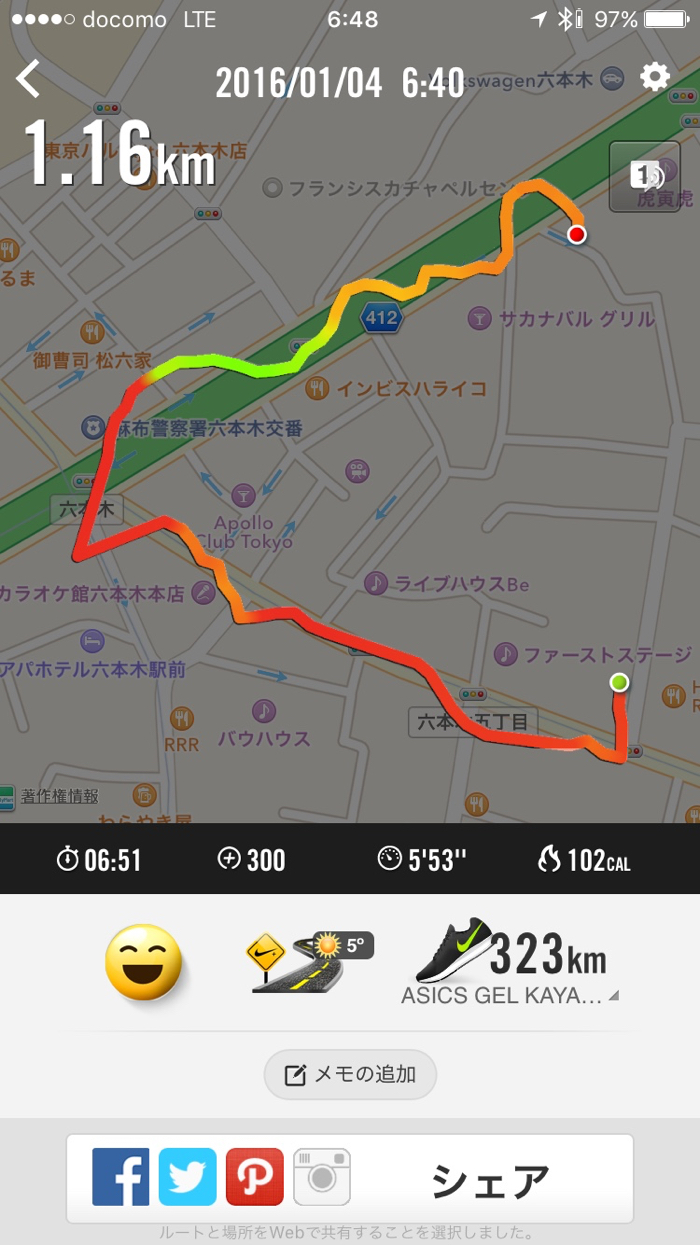
Task: Tap the シェア share button
Action: (490, 1180)
